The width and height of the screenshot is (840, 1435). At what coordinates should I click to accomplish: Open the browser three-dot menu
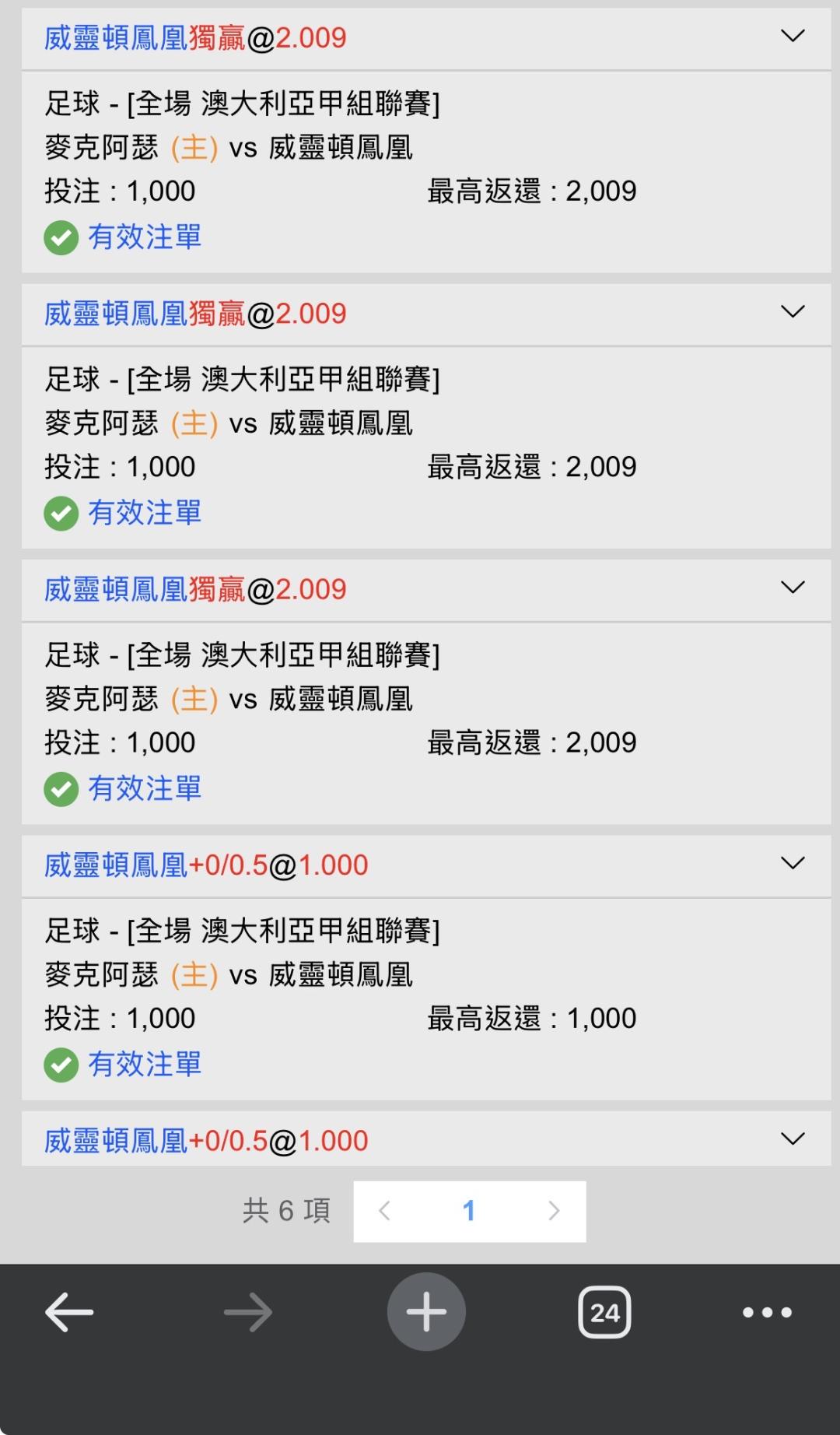pos(767,1312)
